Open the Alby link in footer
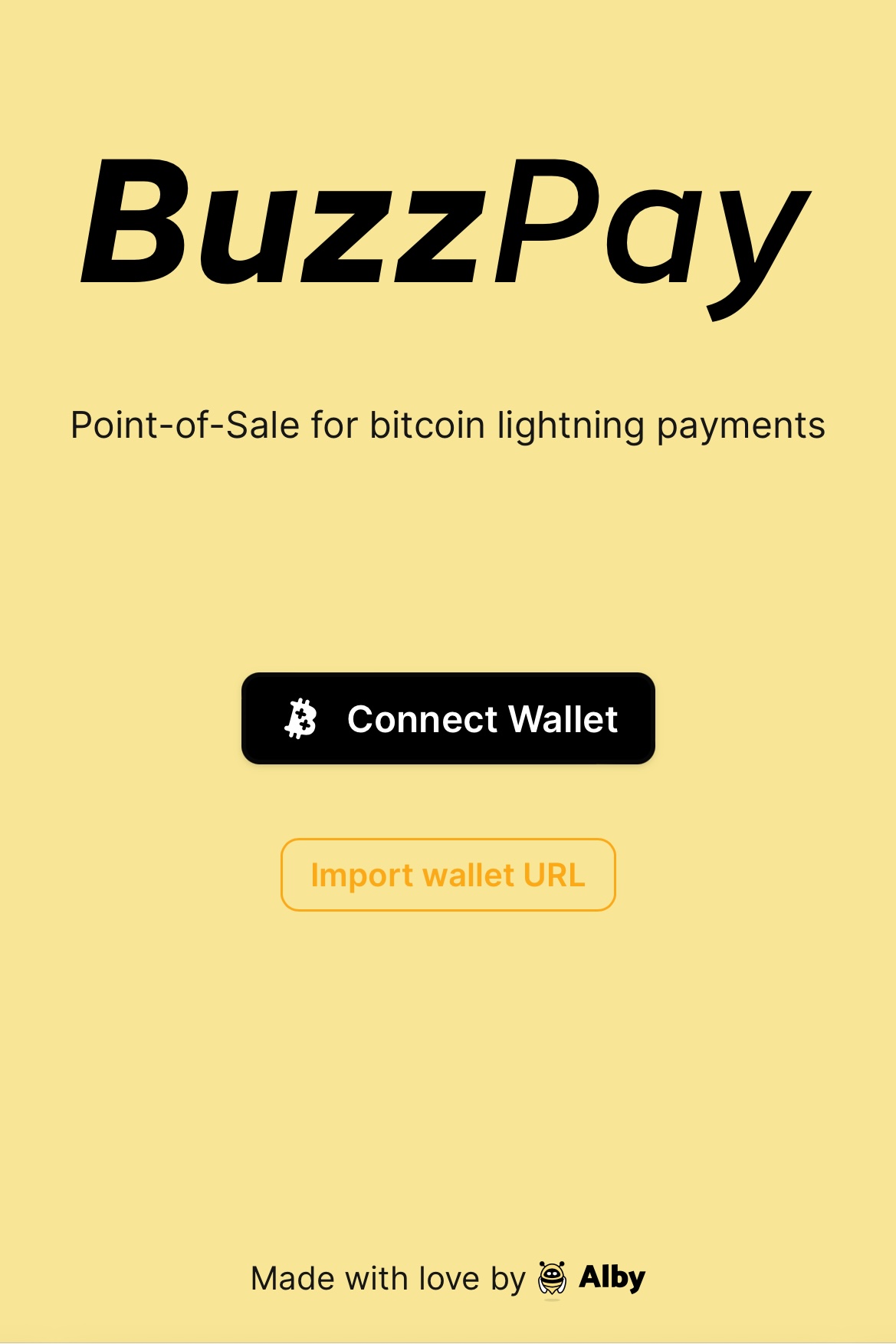 pyautogui.click(x=592, y=1279)
